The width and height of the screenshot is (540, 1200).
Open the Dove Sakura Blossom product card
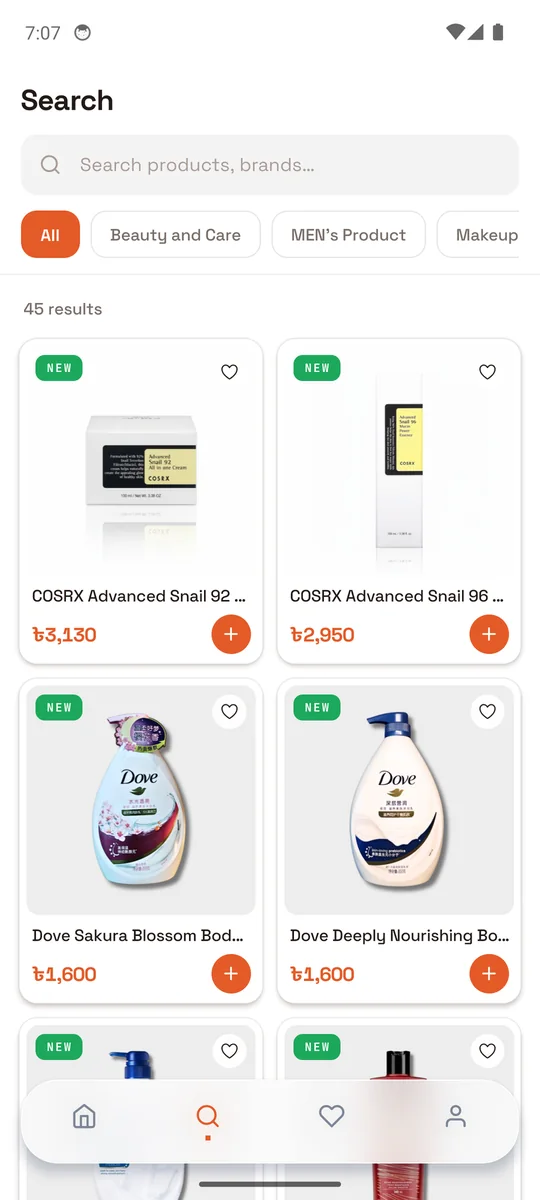tap(141, 841)
